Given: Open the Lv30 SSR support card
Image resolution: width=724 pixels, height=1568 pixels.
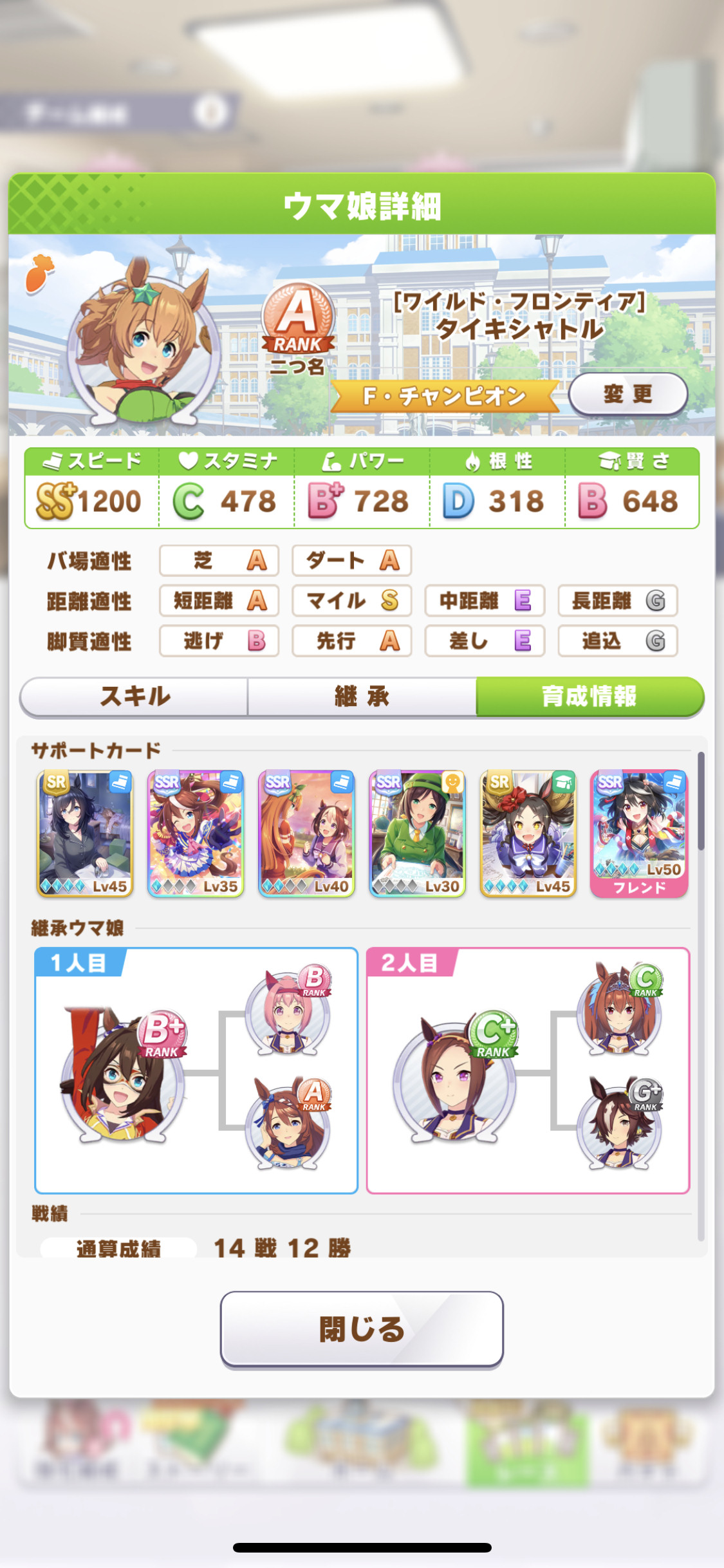Looking at the screenshot, I should [417, 834].
